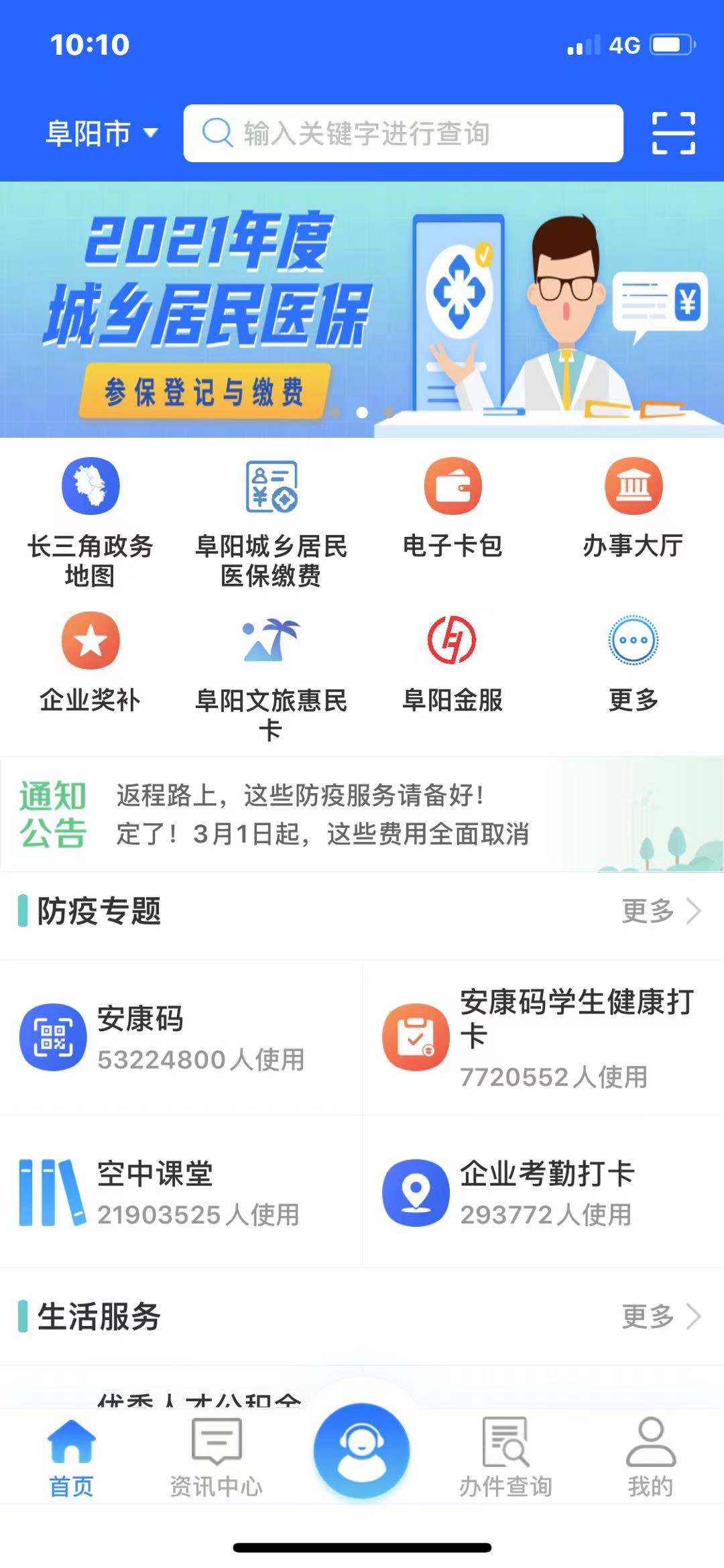View more in 生活服务 section
This screenshot has height=1568, width=724.
660,1316
